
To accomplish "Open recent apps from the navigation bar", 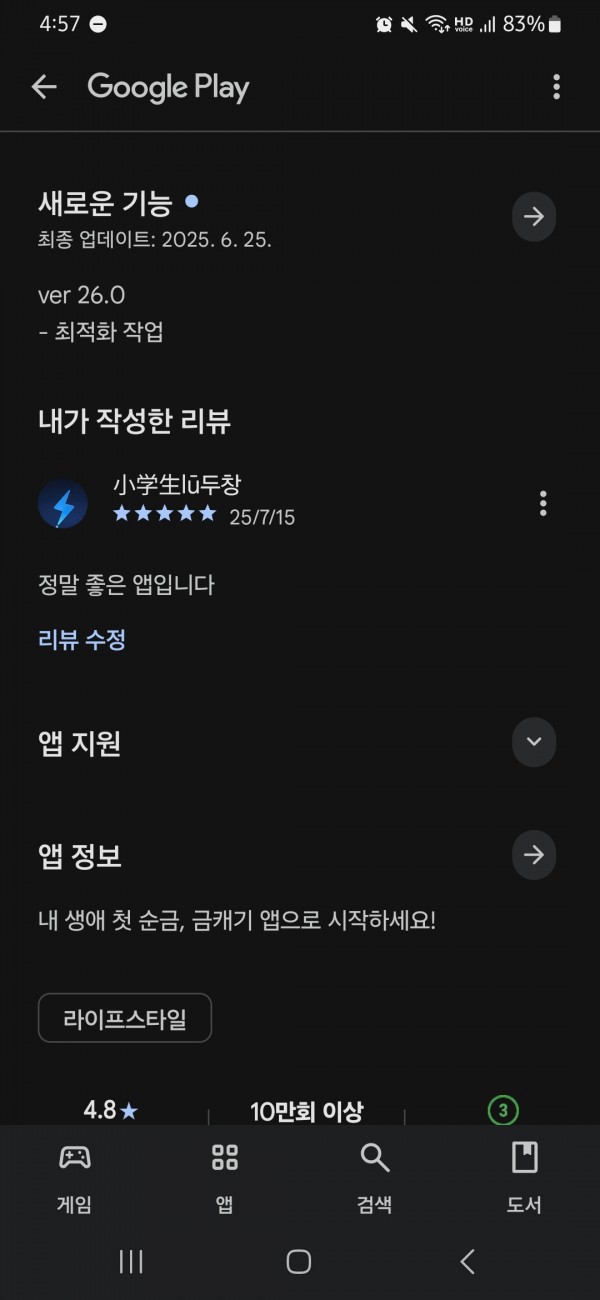I will pos(131,1262).
